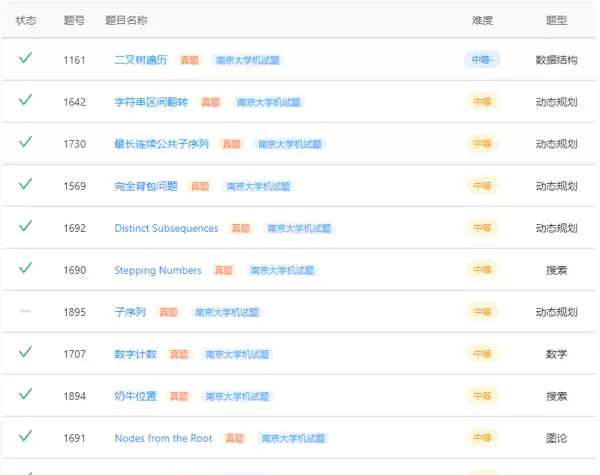The height and width of the screenshot is (475, 600).
Task: Open problem 子序列
Action: click(x=130, y=312)
